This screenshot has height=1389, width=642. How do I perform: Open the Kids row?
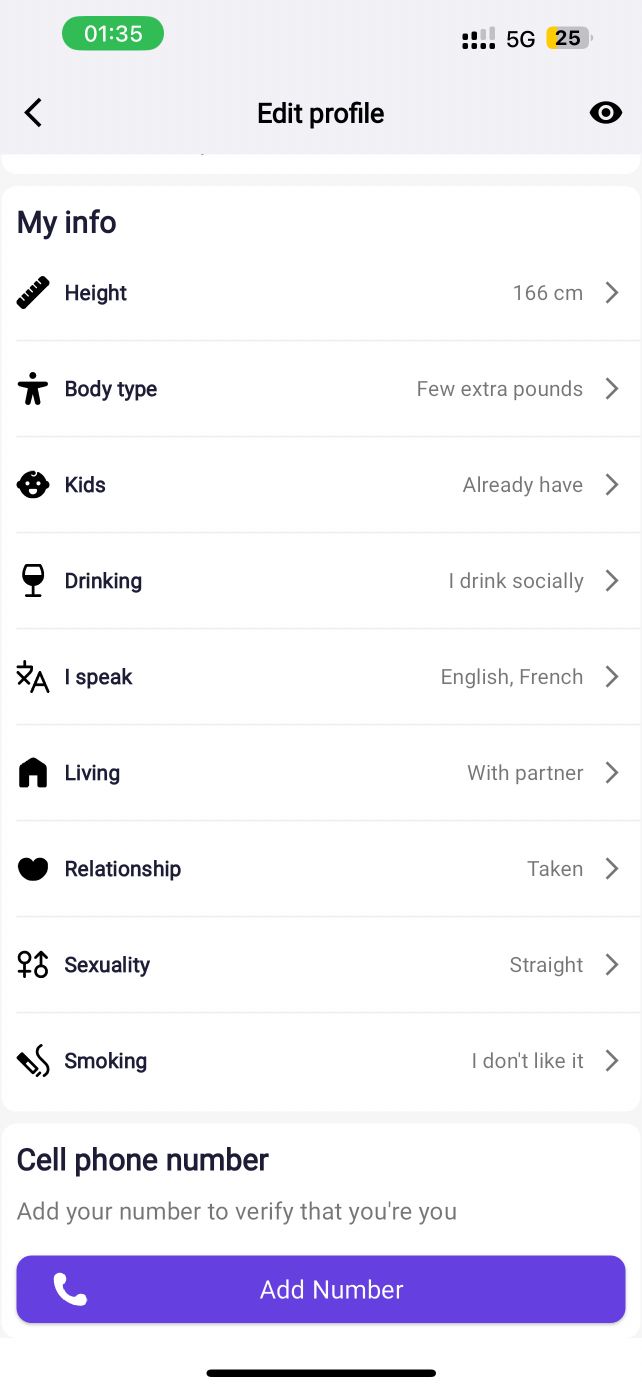point(321,485)
